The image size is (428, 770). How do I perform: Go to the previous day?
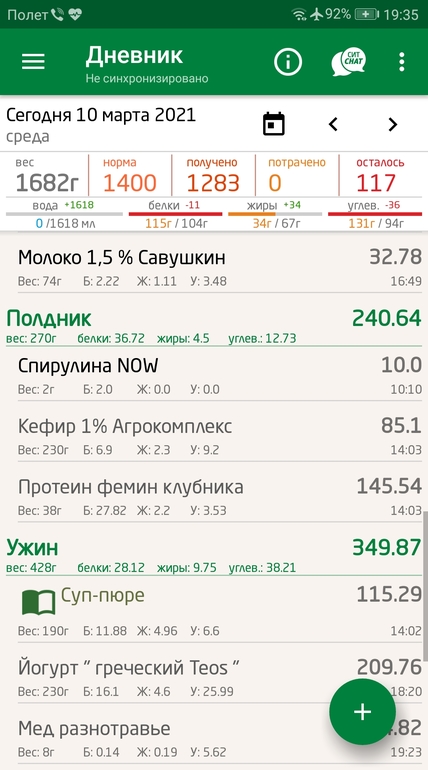(333, 124)
